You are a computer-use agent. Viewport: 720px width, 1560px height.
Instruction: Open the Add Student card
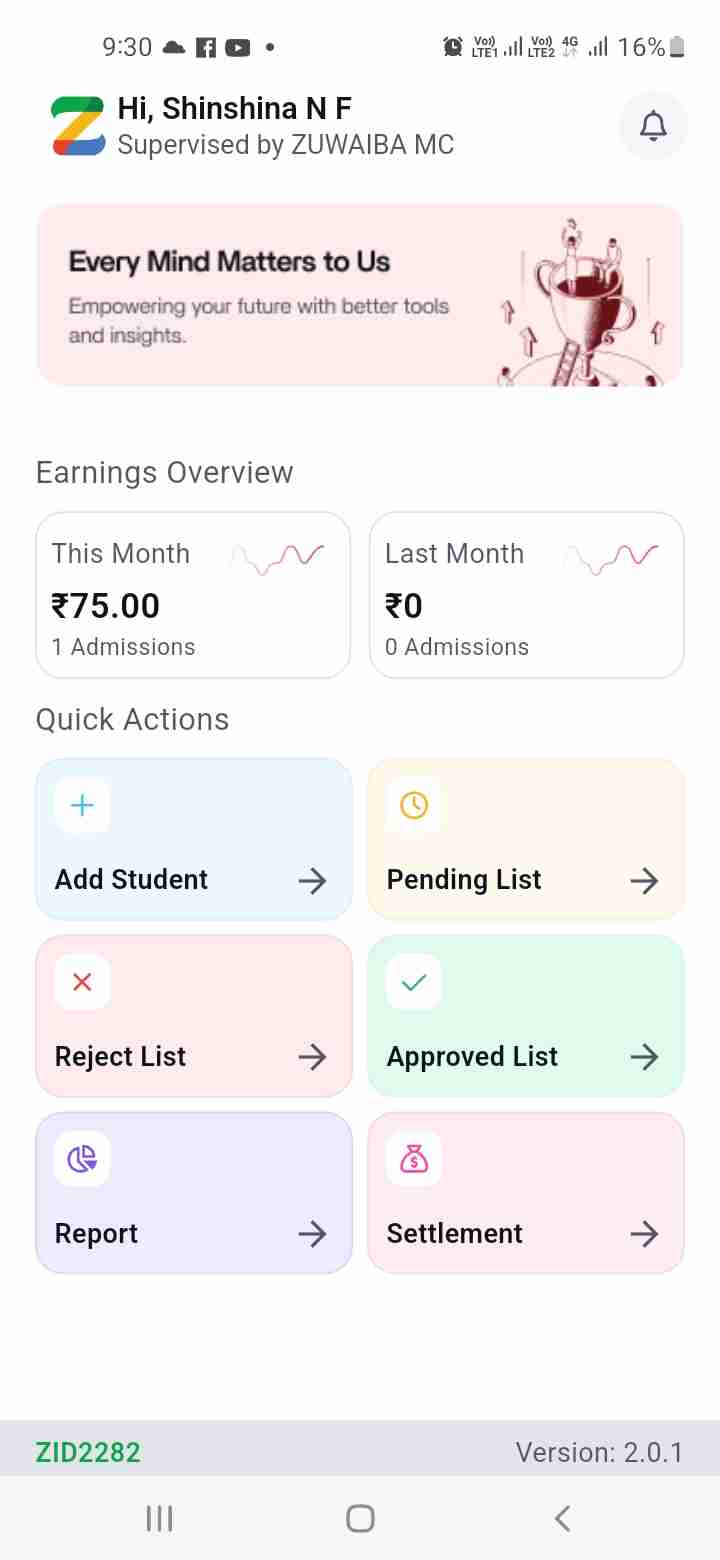click(194, 839)
